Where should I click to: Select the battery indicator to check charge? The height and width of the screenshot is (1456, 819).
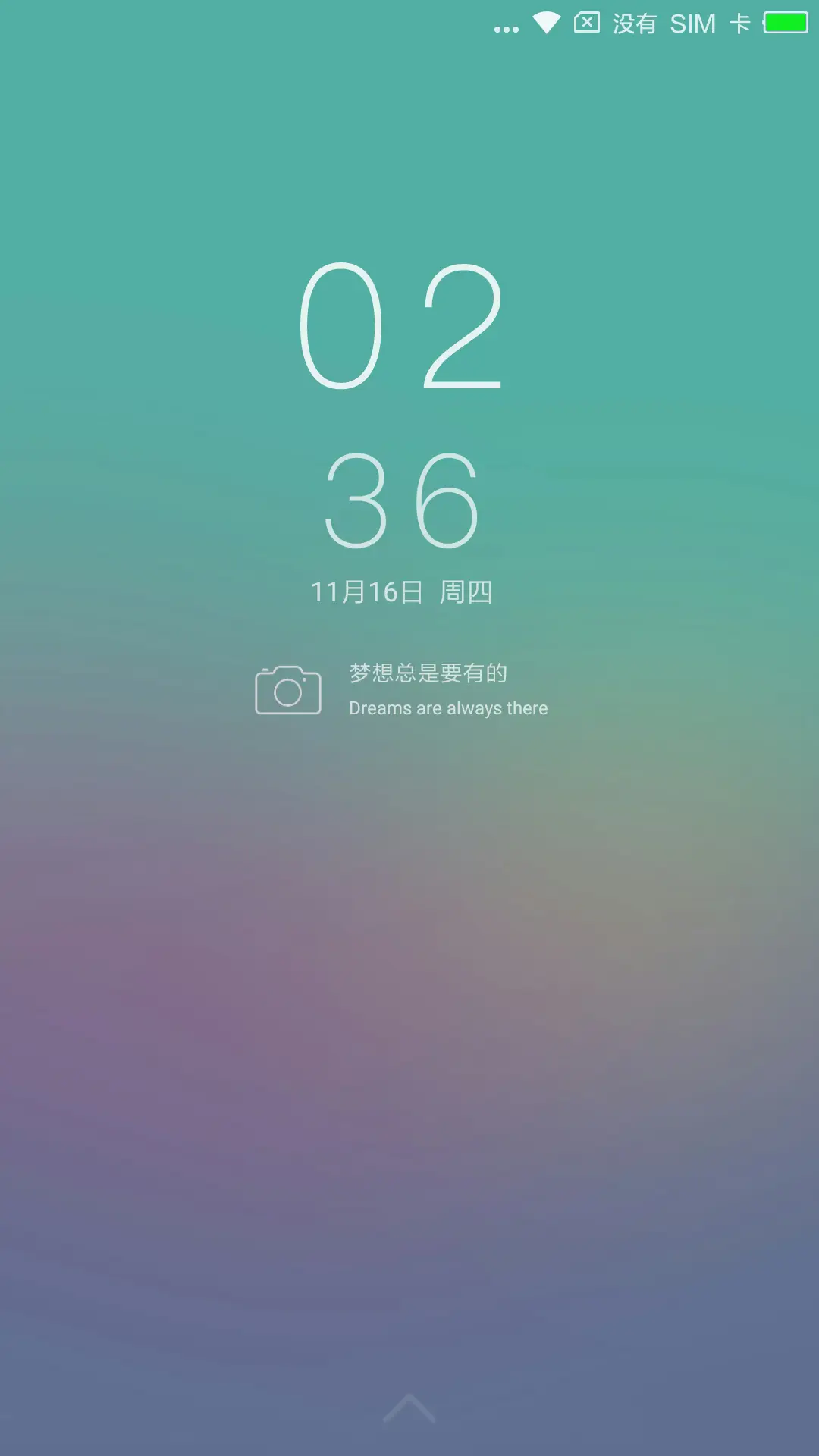coord(785,23)
